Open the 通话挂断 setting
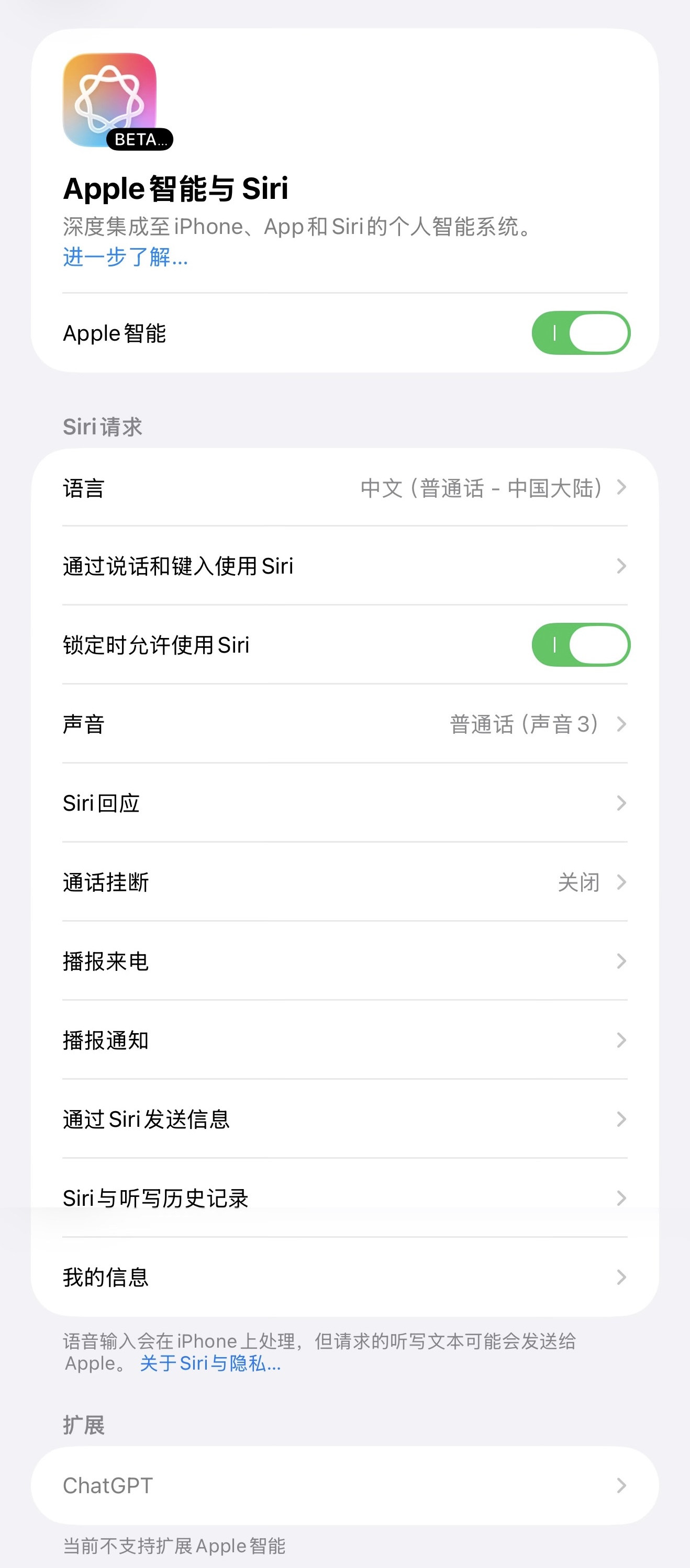Image resolution: width=690 pixels, height=1568 pixels. pyautogui.click(x=344, y=882)
